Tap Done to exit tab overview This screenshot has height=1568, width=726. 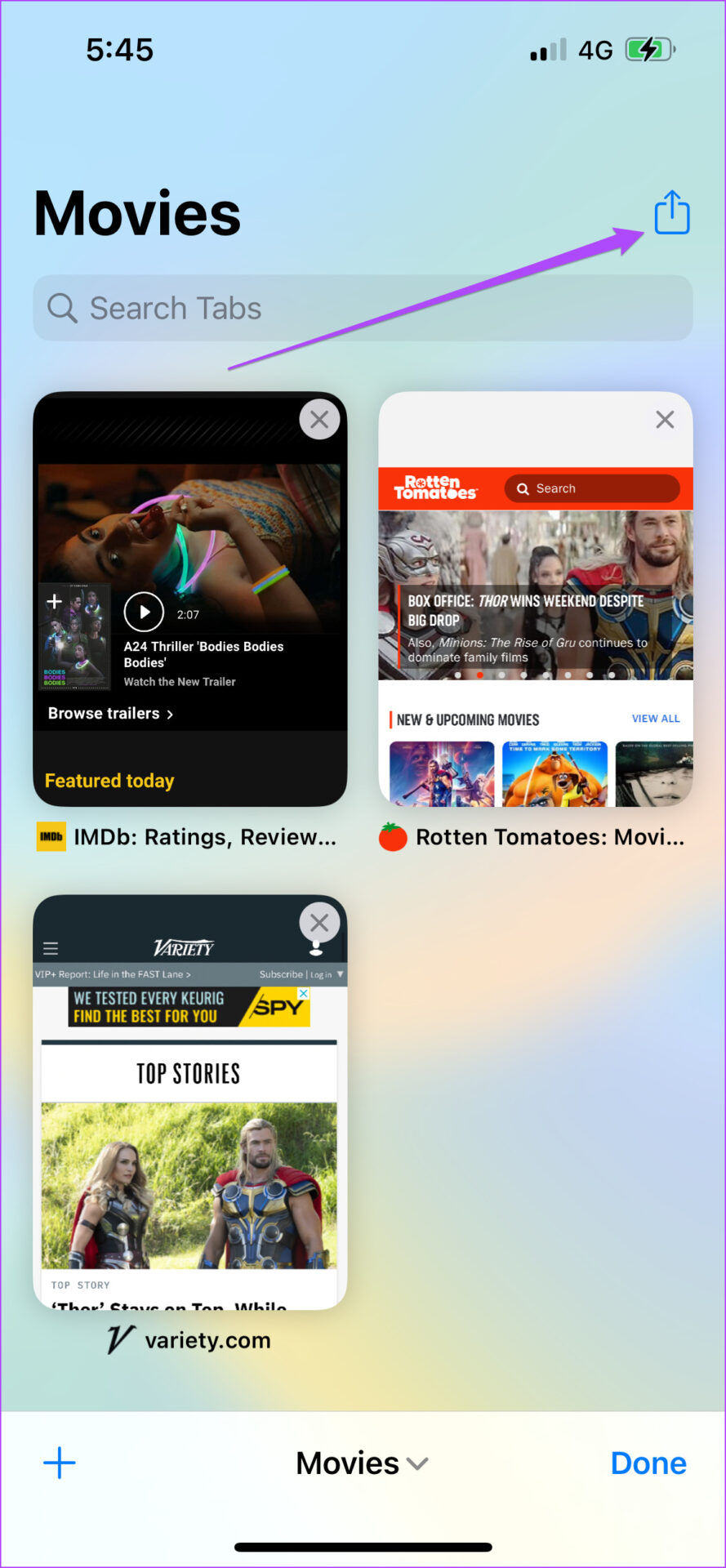pos(648,1463)
